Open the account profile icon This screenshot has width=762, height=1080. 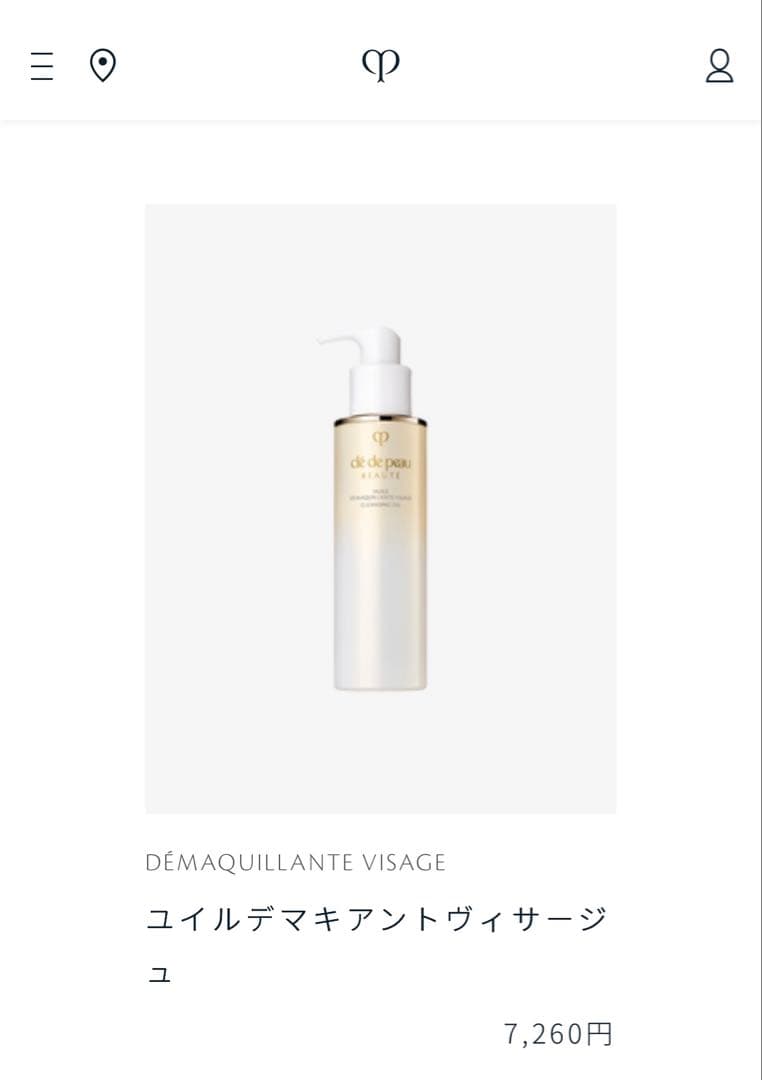click(719, 66)
